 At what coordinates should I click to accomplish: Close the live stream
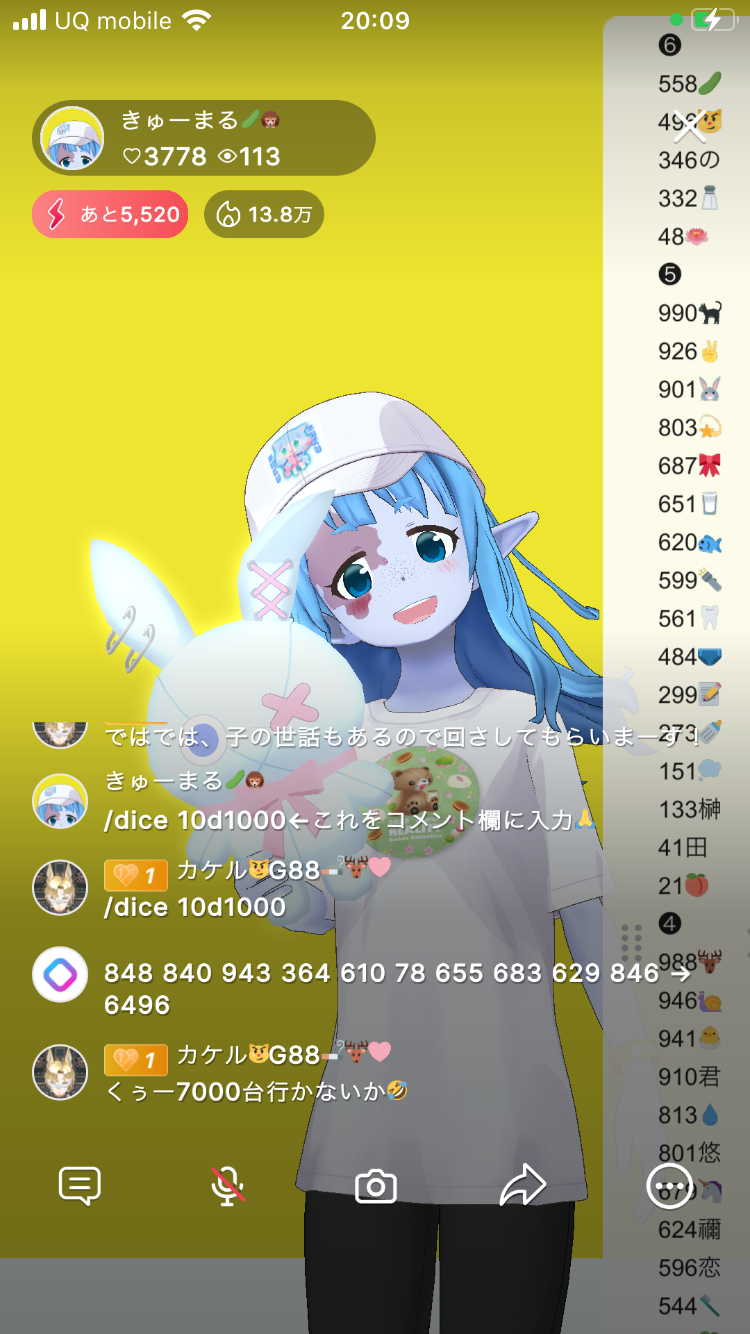690,126
